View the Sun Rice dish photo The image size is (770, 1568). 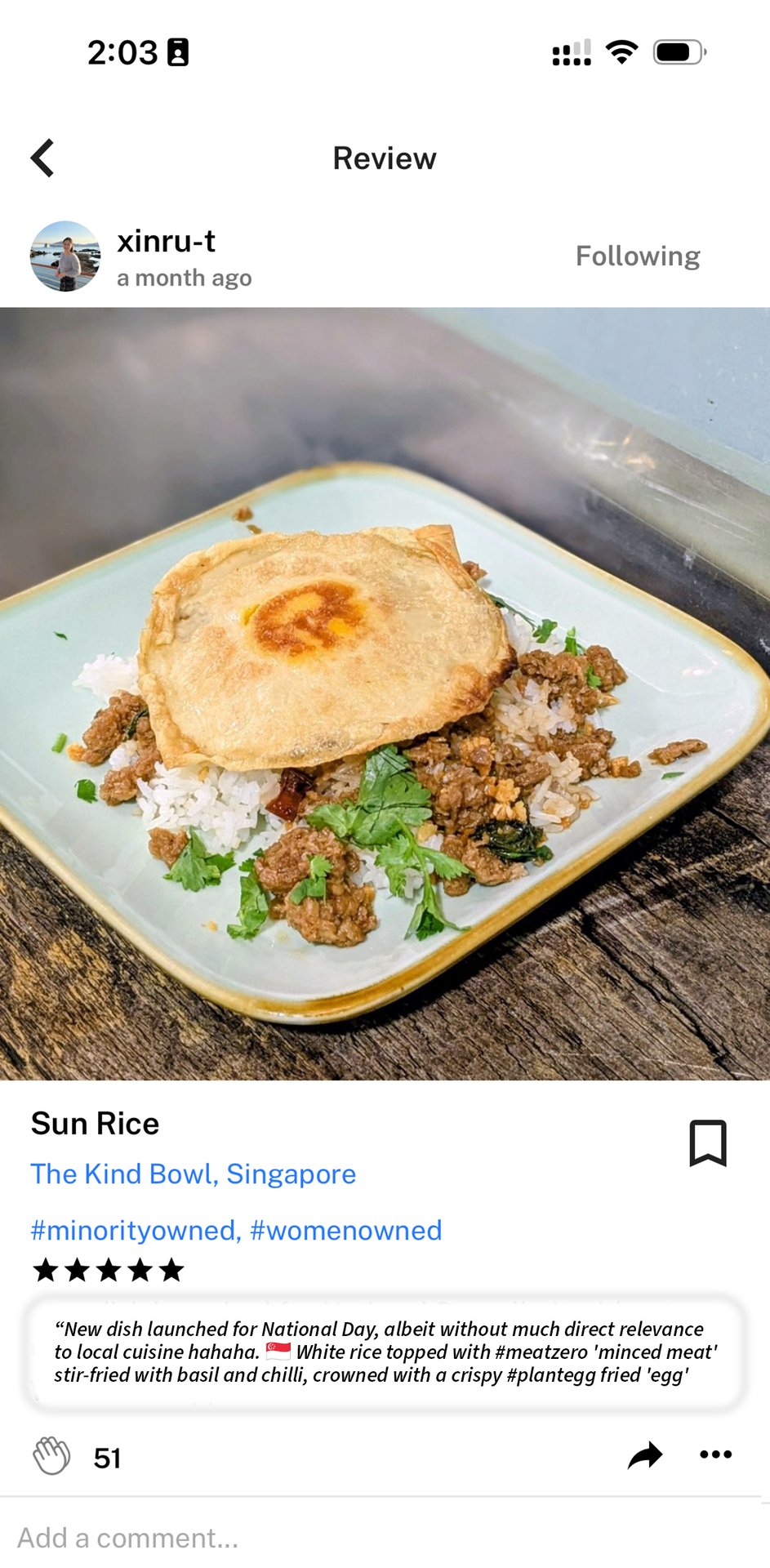[385, 693]
